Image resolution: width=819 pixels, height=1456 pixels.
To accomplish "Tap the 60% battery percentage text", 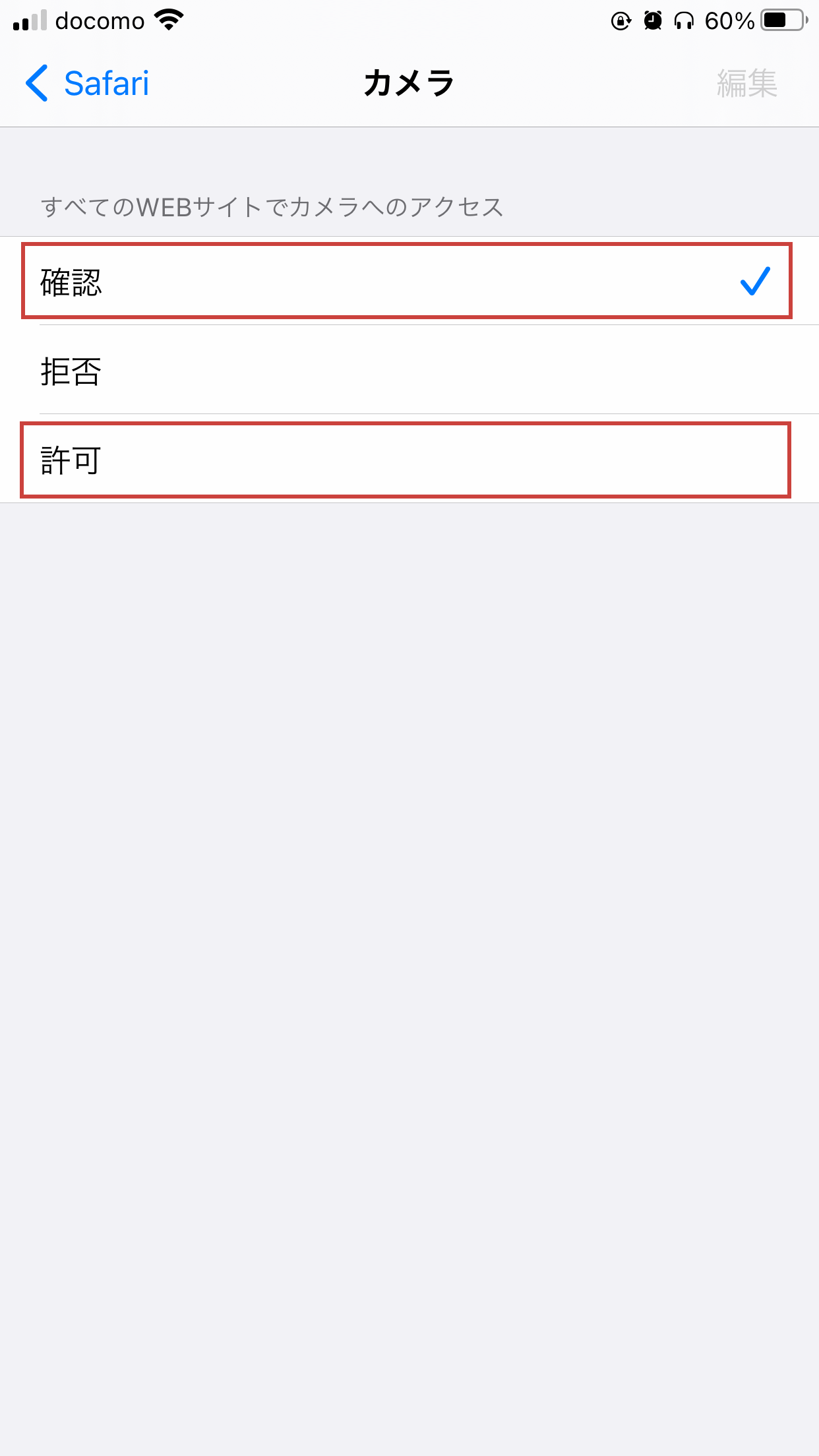I will click(x=728, y=21).
